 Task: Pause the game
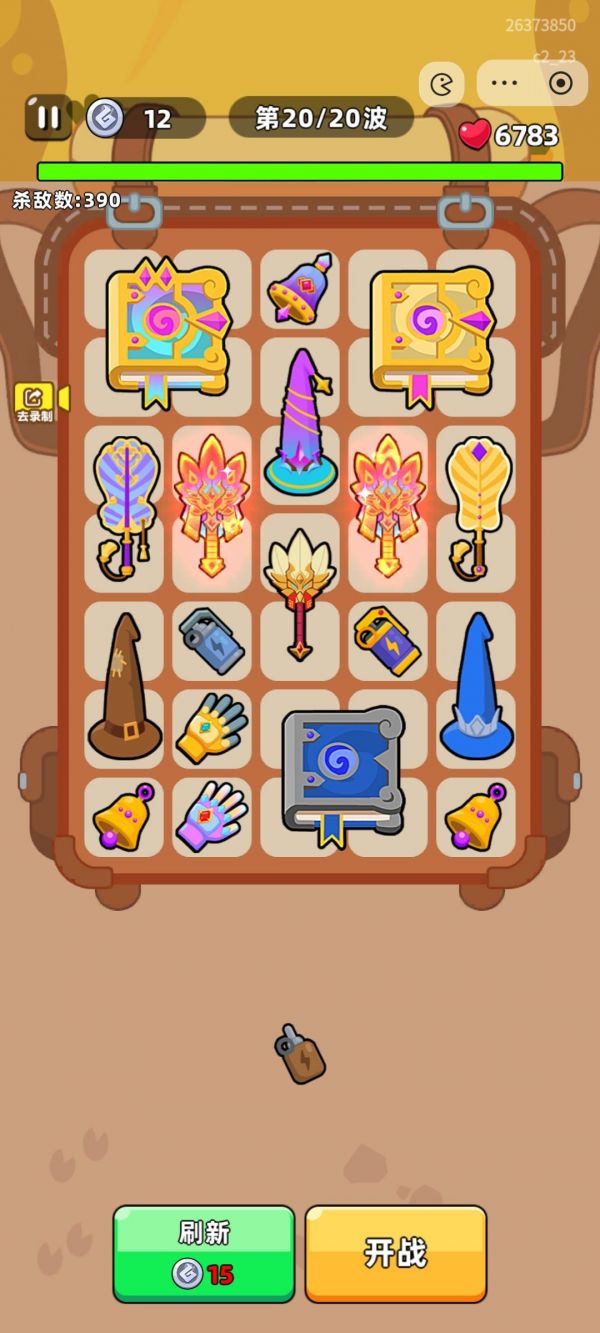[47, 118]
